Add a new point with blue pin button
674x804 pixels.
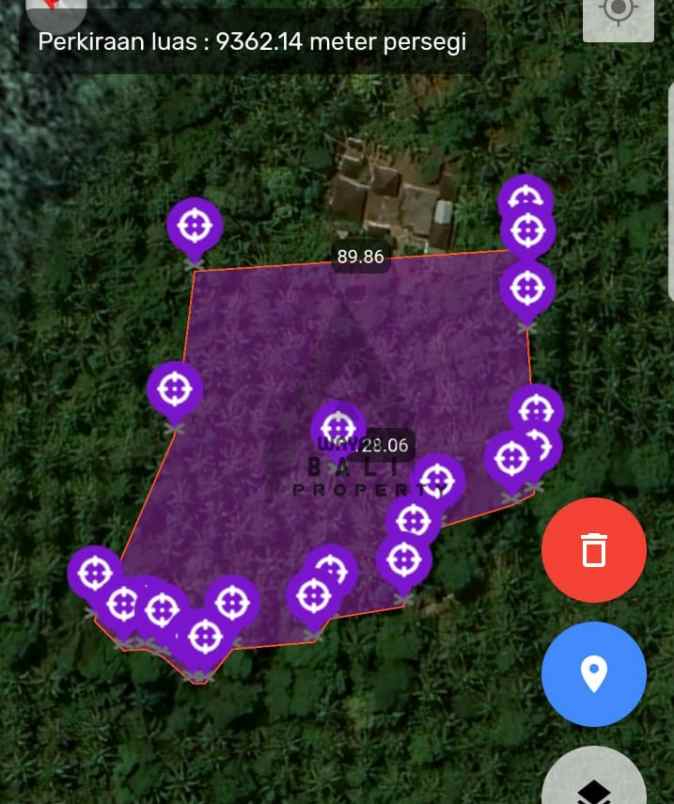[594, 674]
